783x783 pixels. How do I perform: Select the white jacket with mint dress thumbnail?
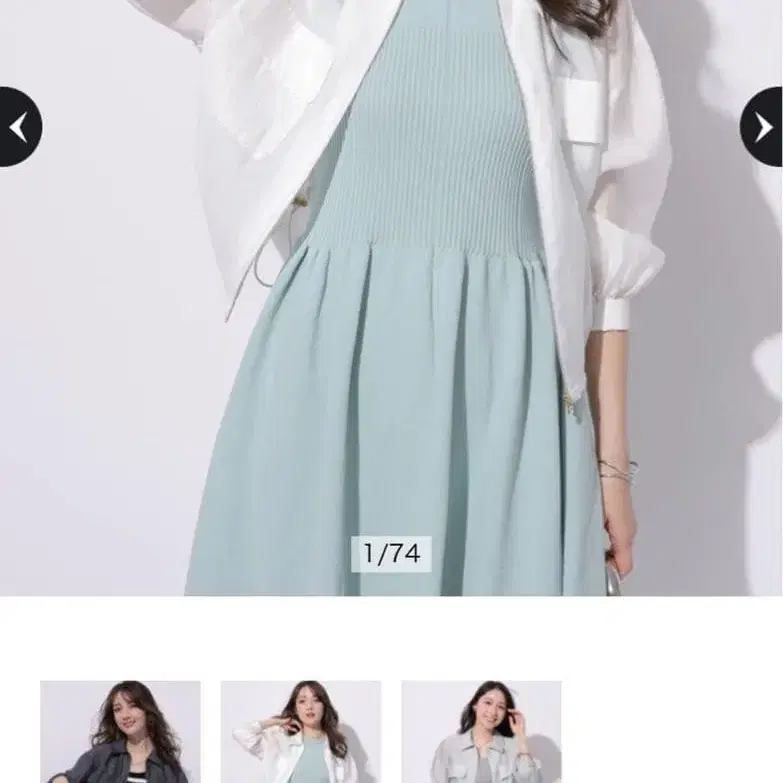[x=300, y=732]
